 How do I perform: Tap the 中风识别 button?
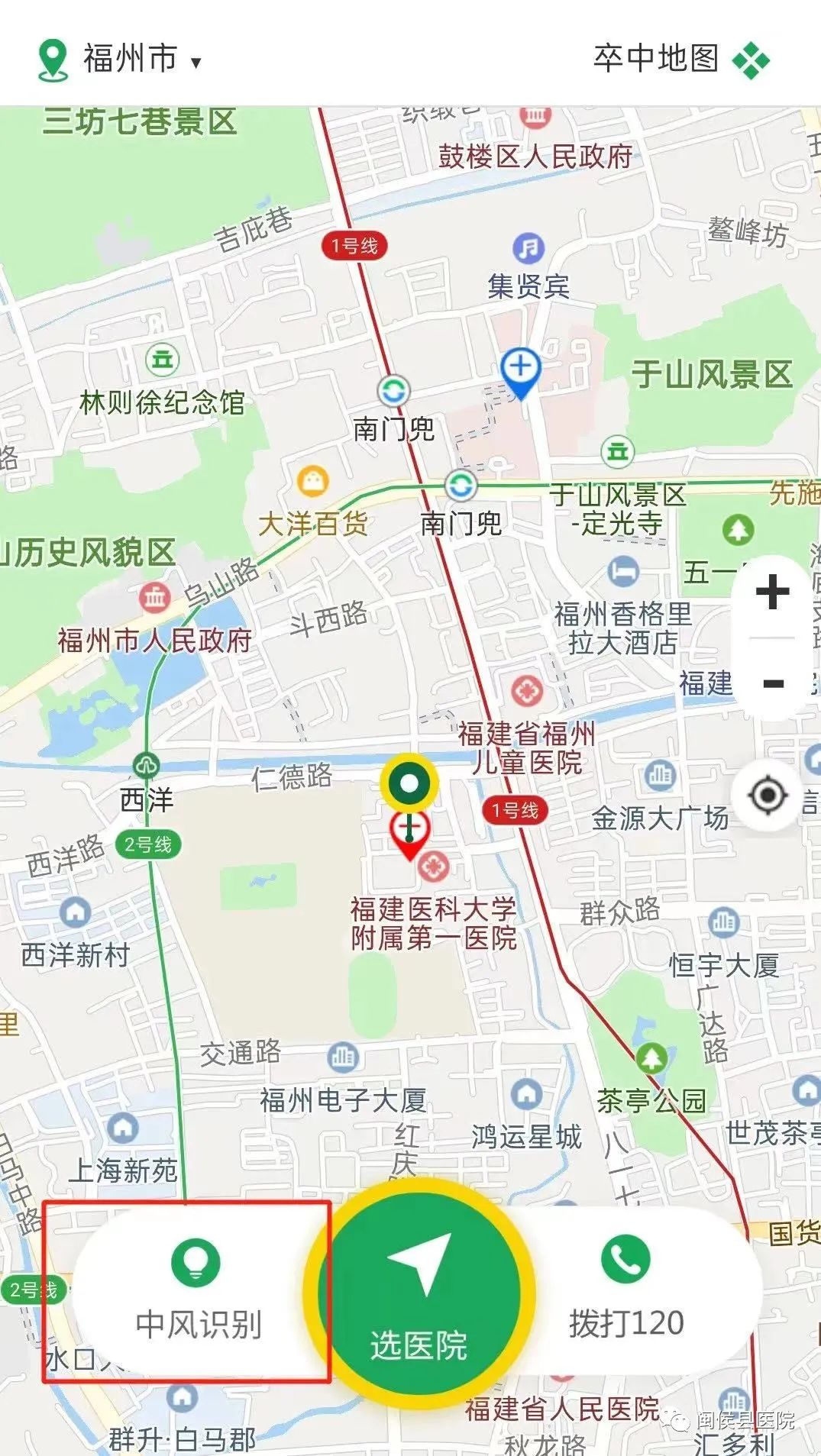(x=198, y=1292)
